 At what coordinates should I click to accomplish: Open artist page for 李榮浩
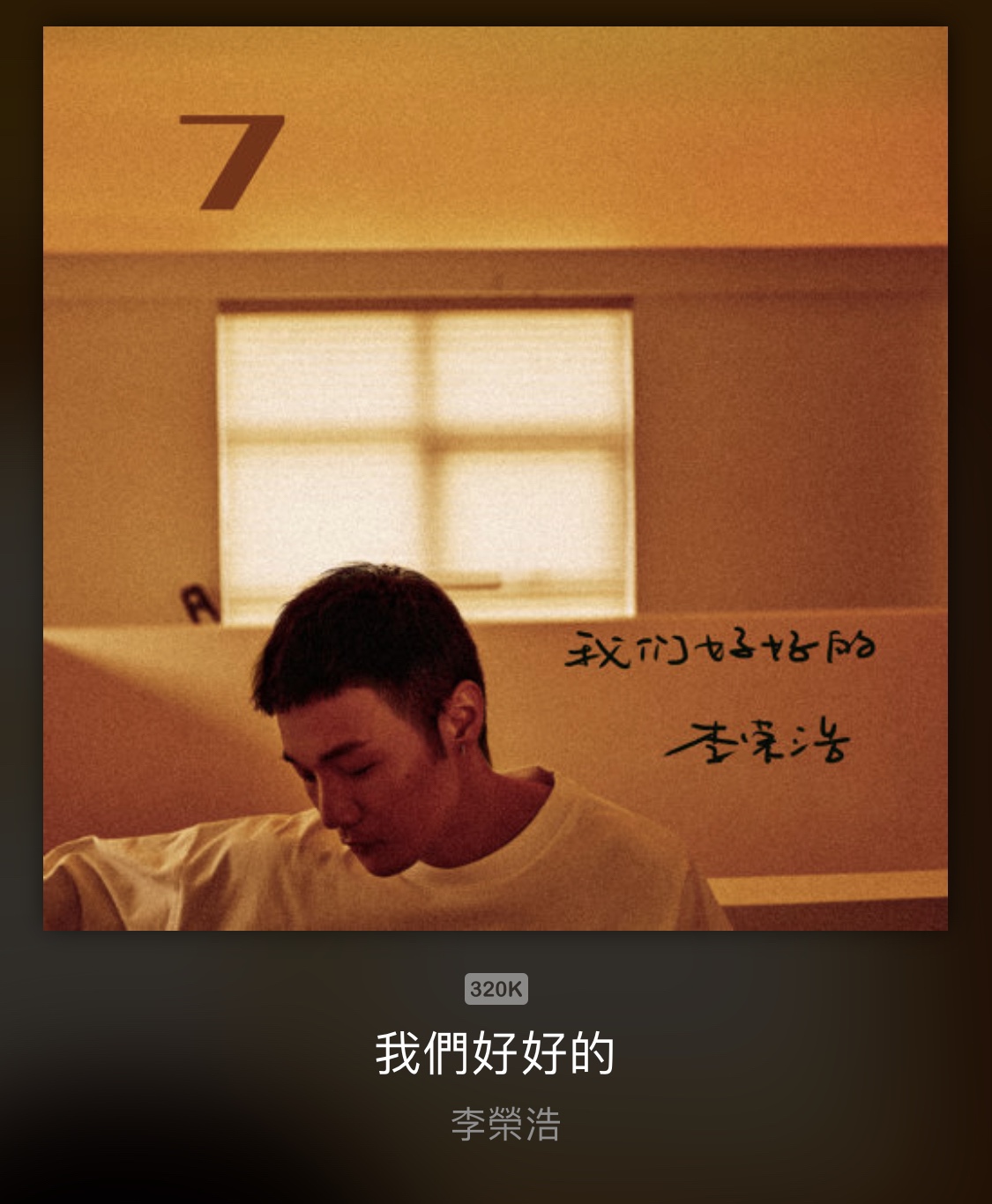(505, 1125)
